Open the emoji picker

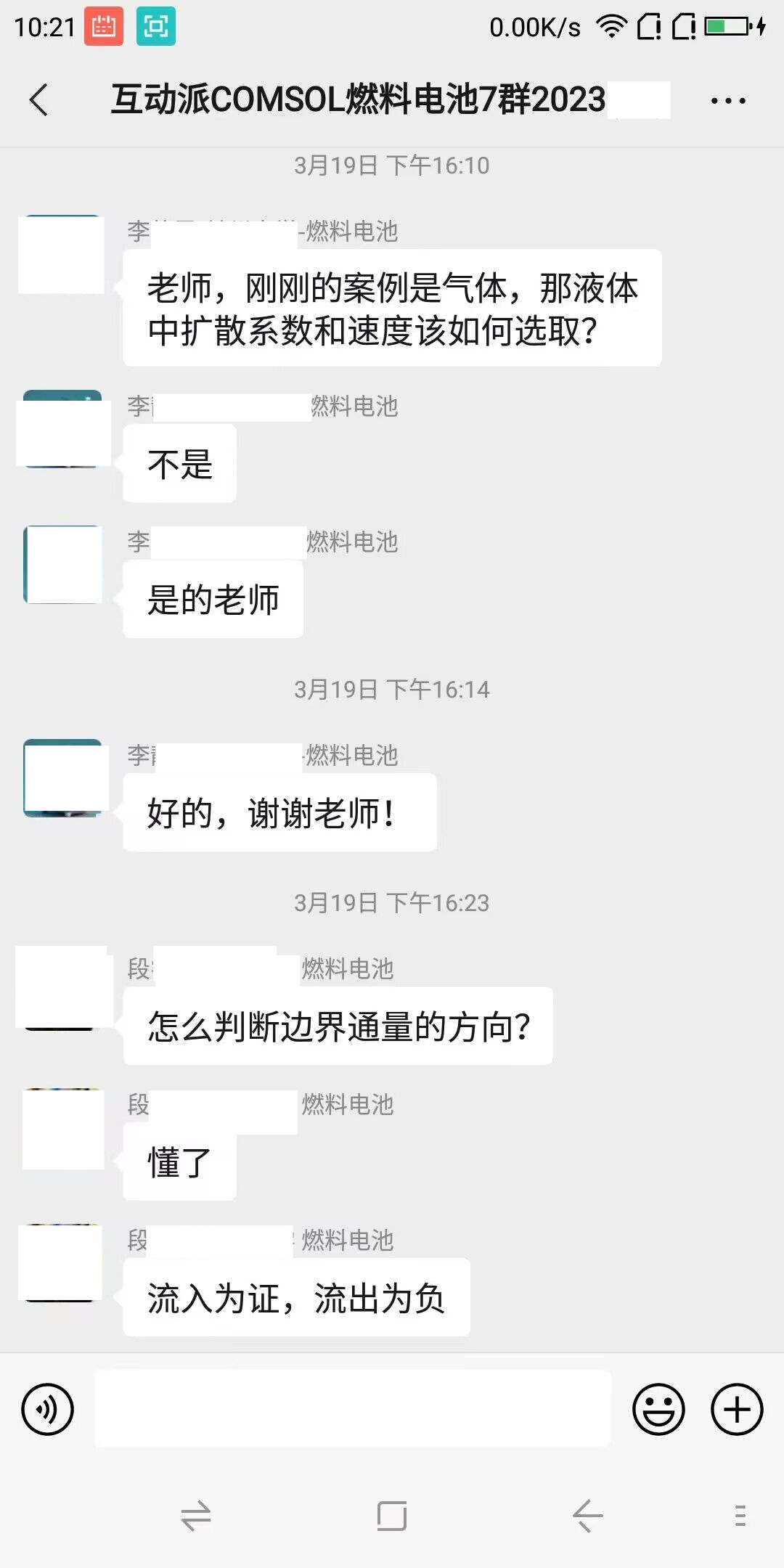658,1409
